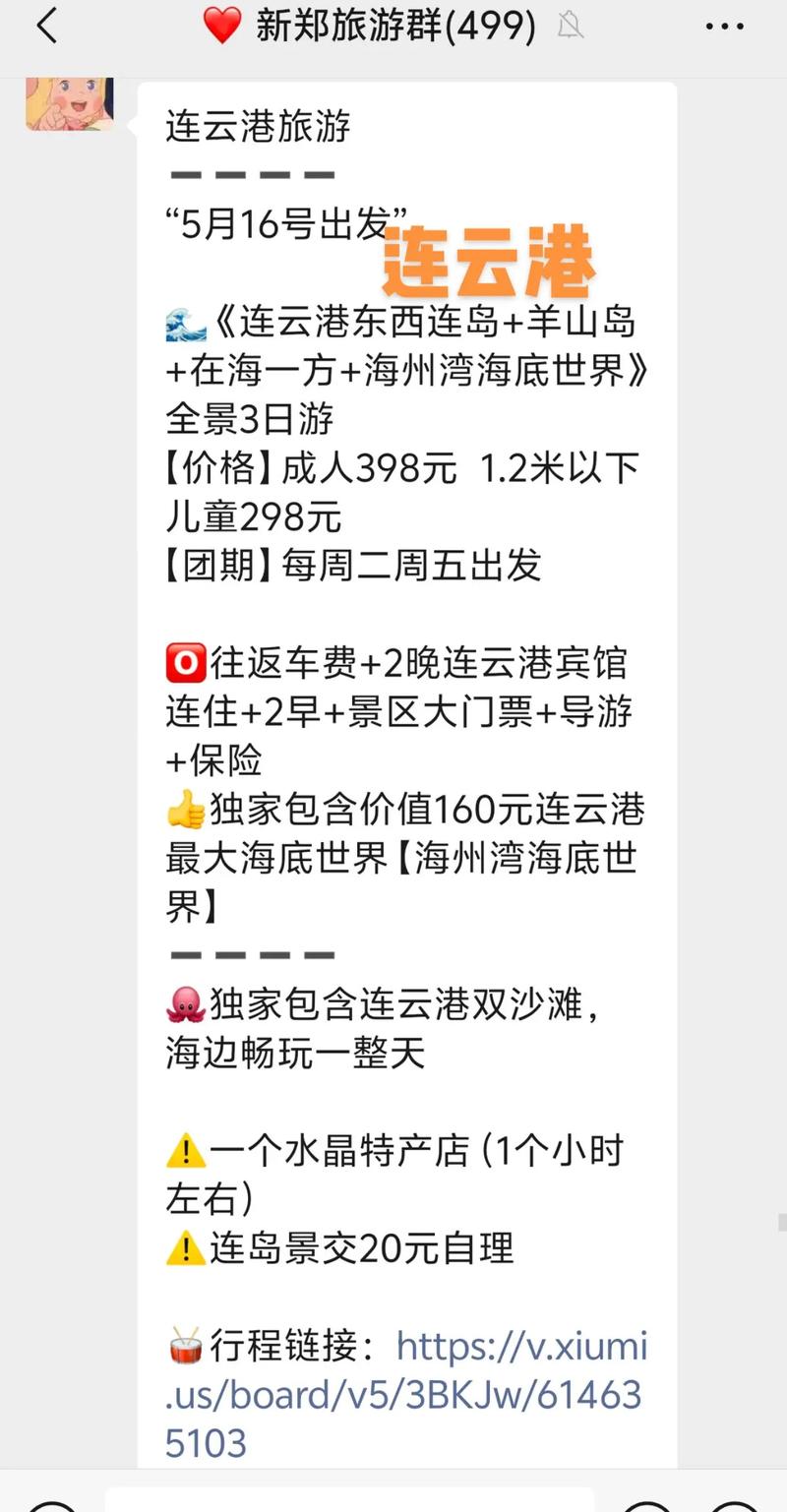
Task: Tap the group title 新郑旅游群(499)
Action: click(x=393, y=27)
